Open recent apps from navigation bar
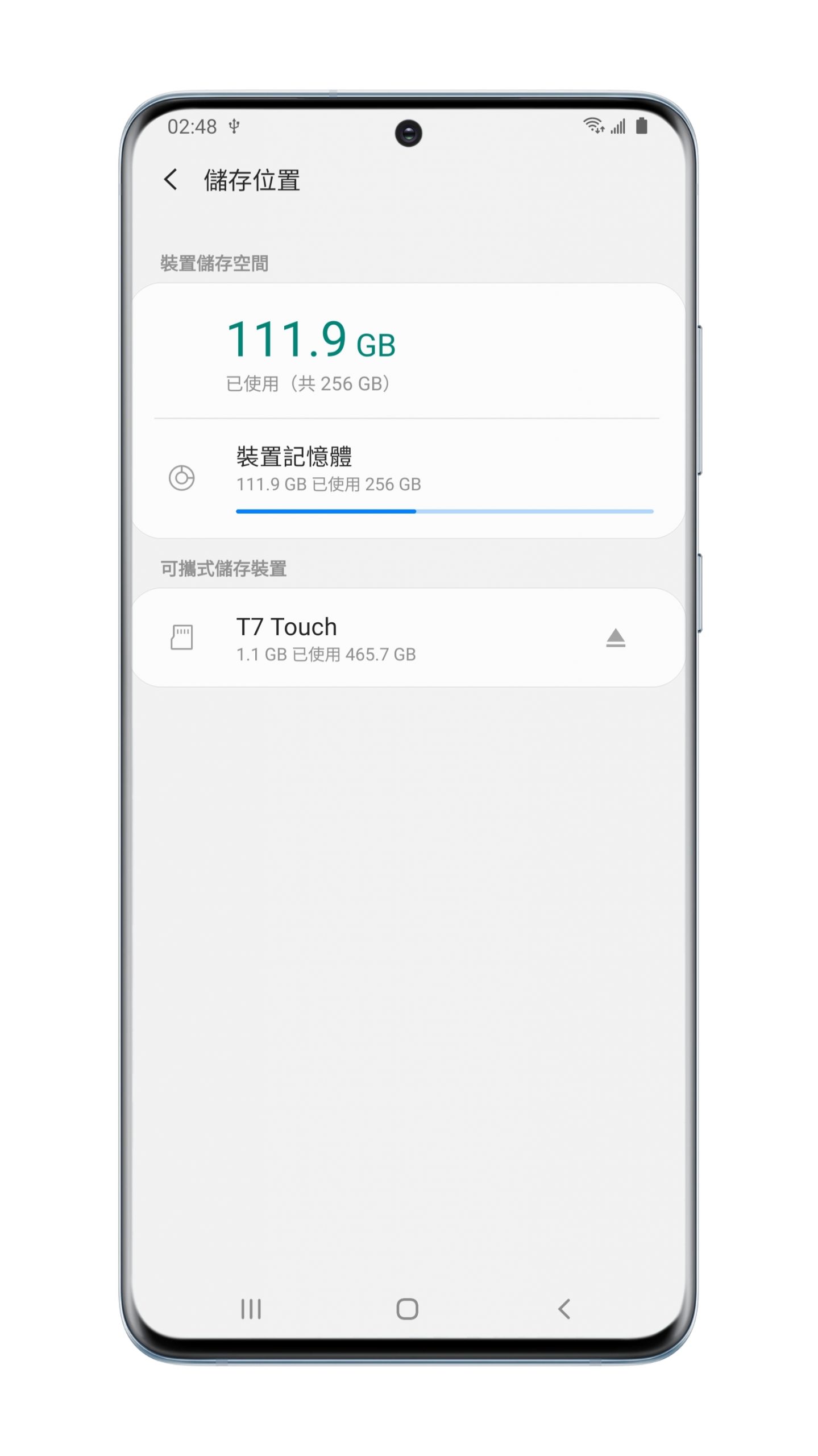This screenshot has width=818, height=1456. coord(251,1309)
